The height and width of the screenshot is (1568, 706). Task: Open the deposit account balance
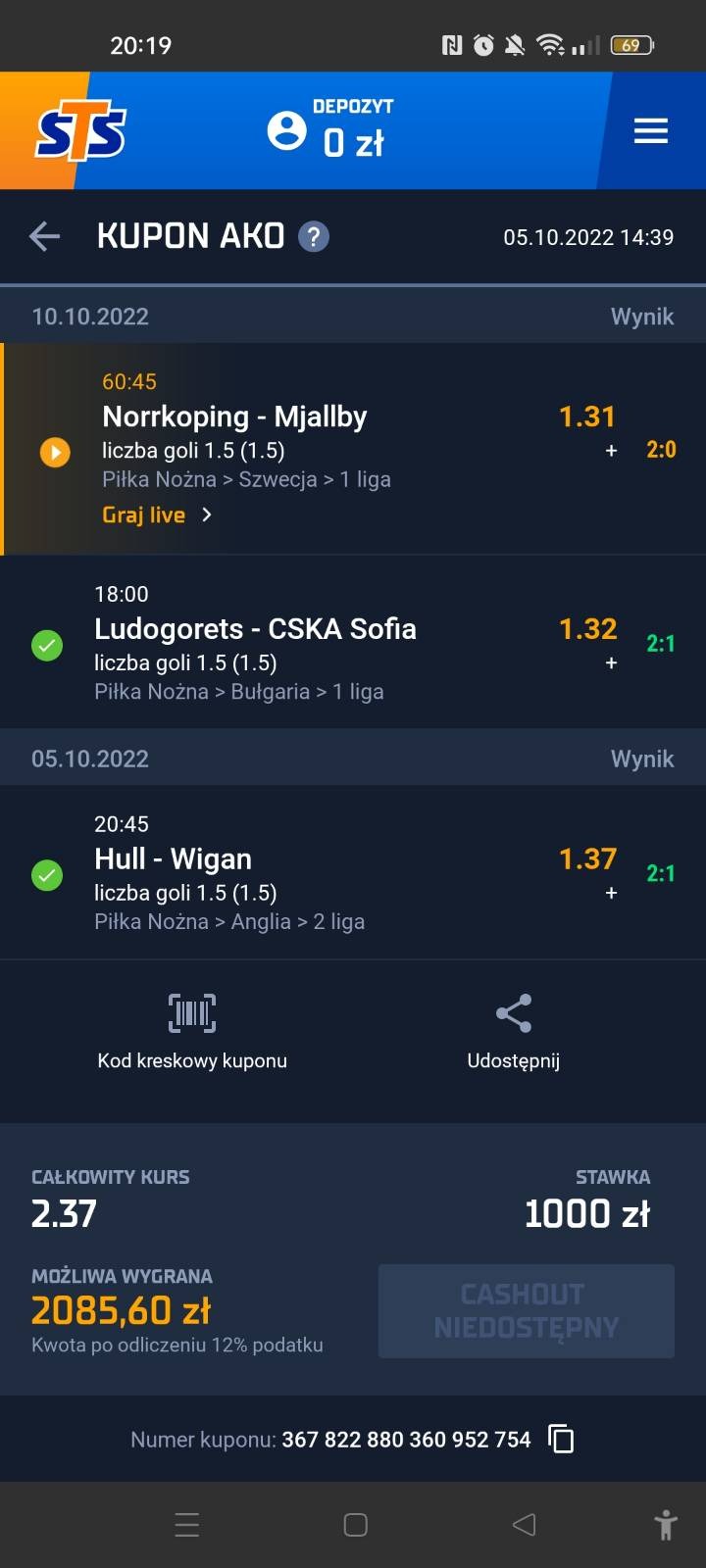(x=330, y=130)
